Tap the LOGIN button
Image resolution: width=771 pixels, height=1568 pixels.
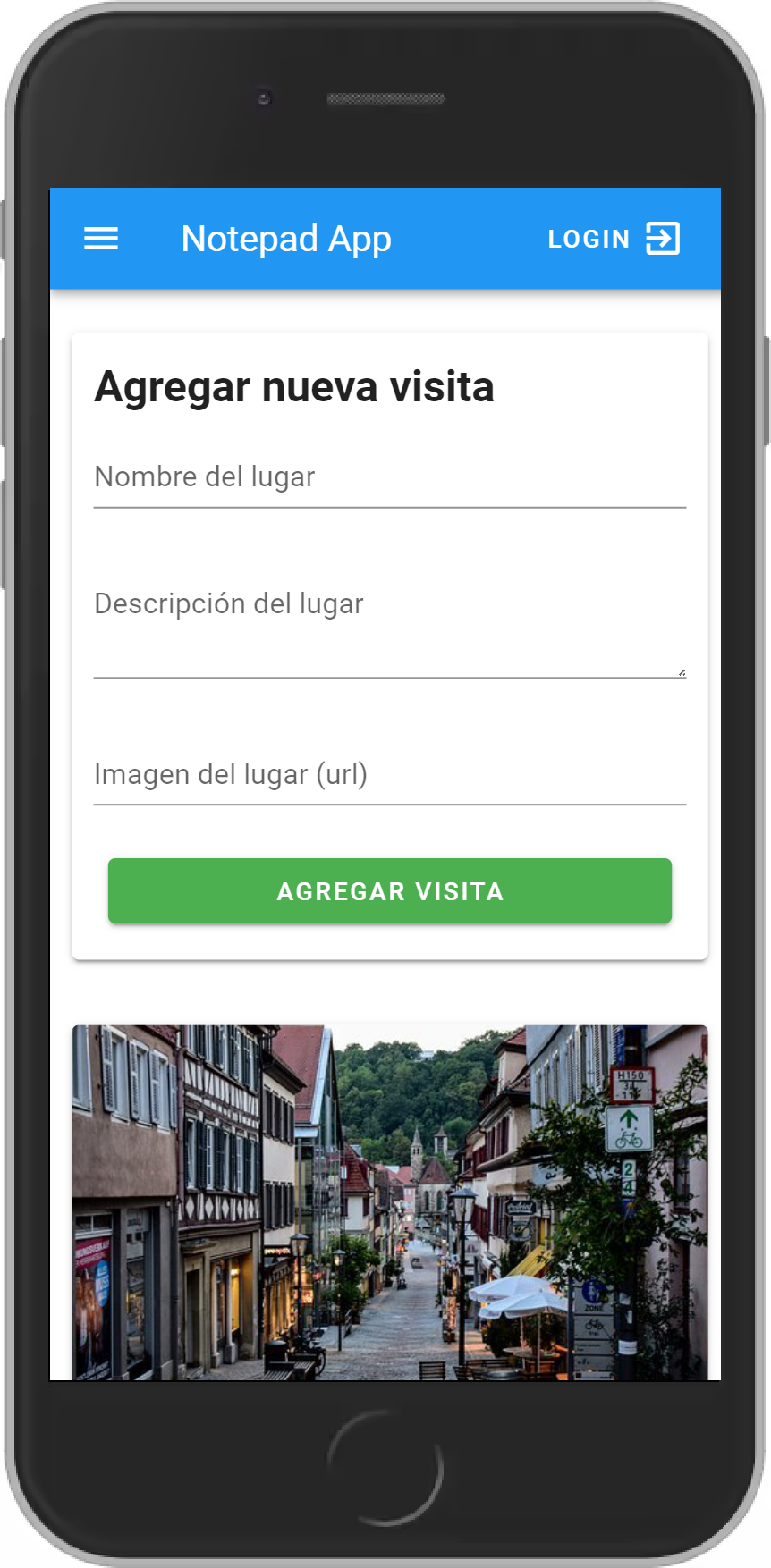pyautogui.click(x=614, y=239)
